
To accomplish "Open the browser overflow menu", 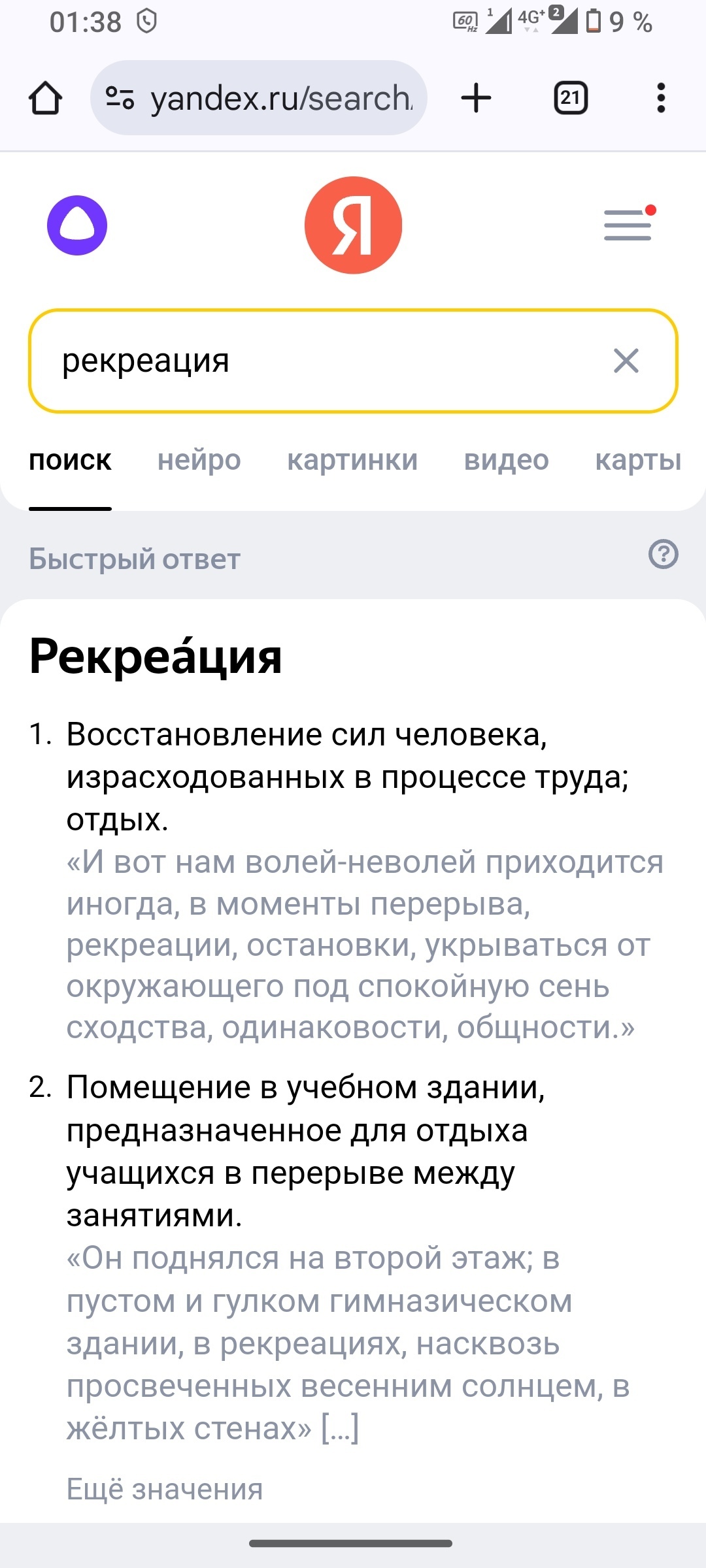I will 661,98.
